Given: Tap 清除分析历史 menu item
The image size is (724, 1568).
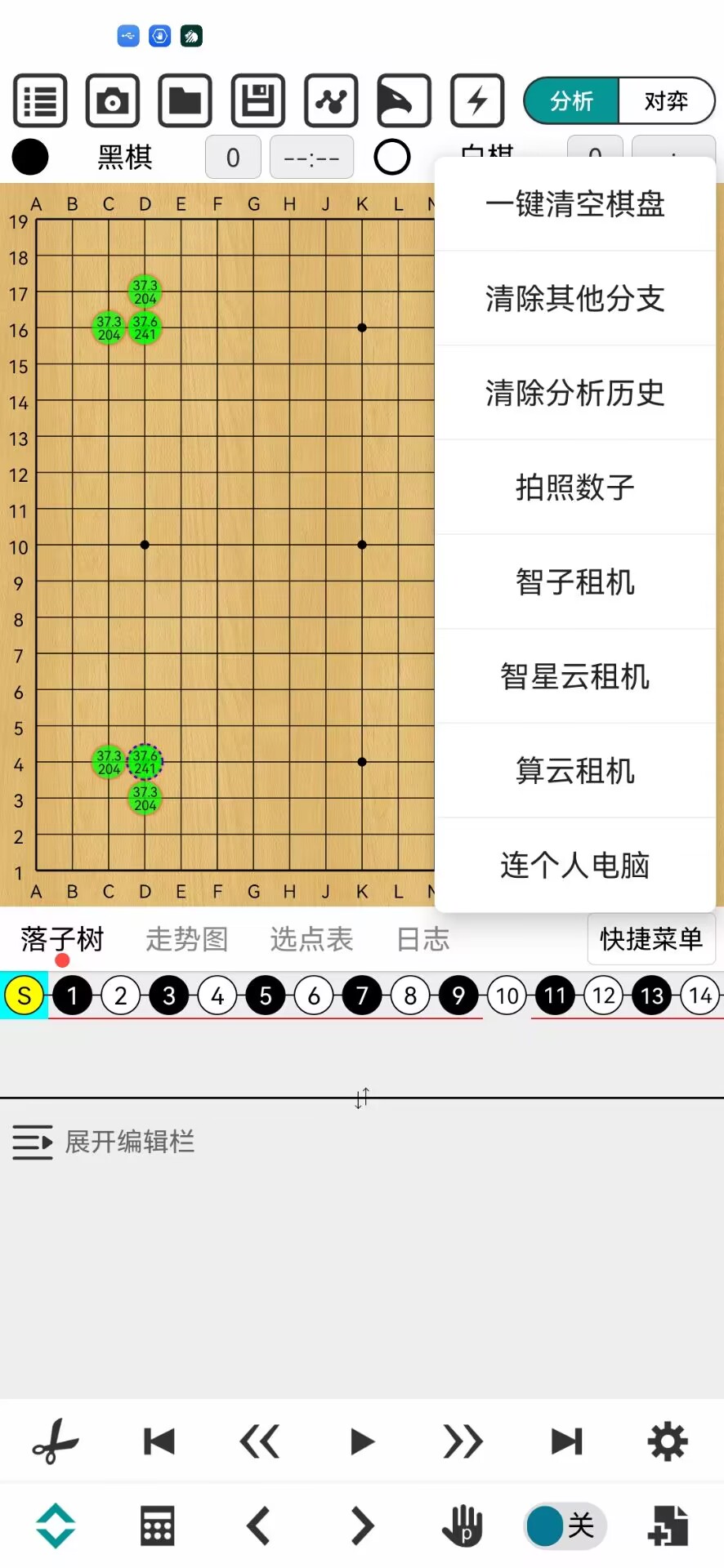Looking at the screenshot, I should (x=574, y=393).
